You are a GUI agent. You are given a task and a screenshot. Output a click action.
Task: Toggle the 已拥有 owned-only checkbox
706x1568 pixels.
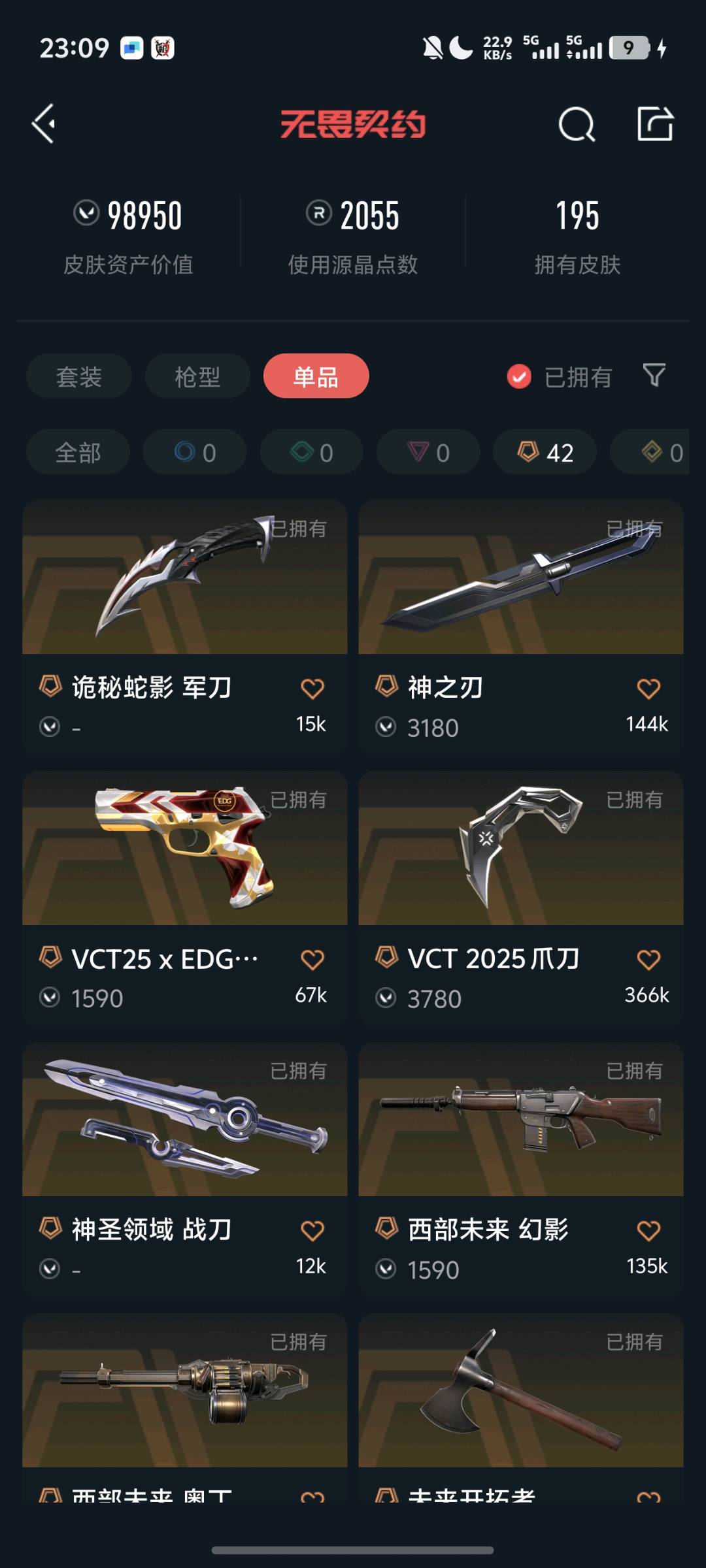click(520, 376)
